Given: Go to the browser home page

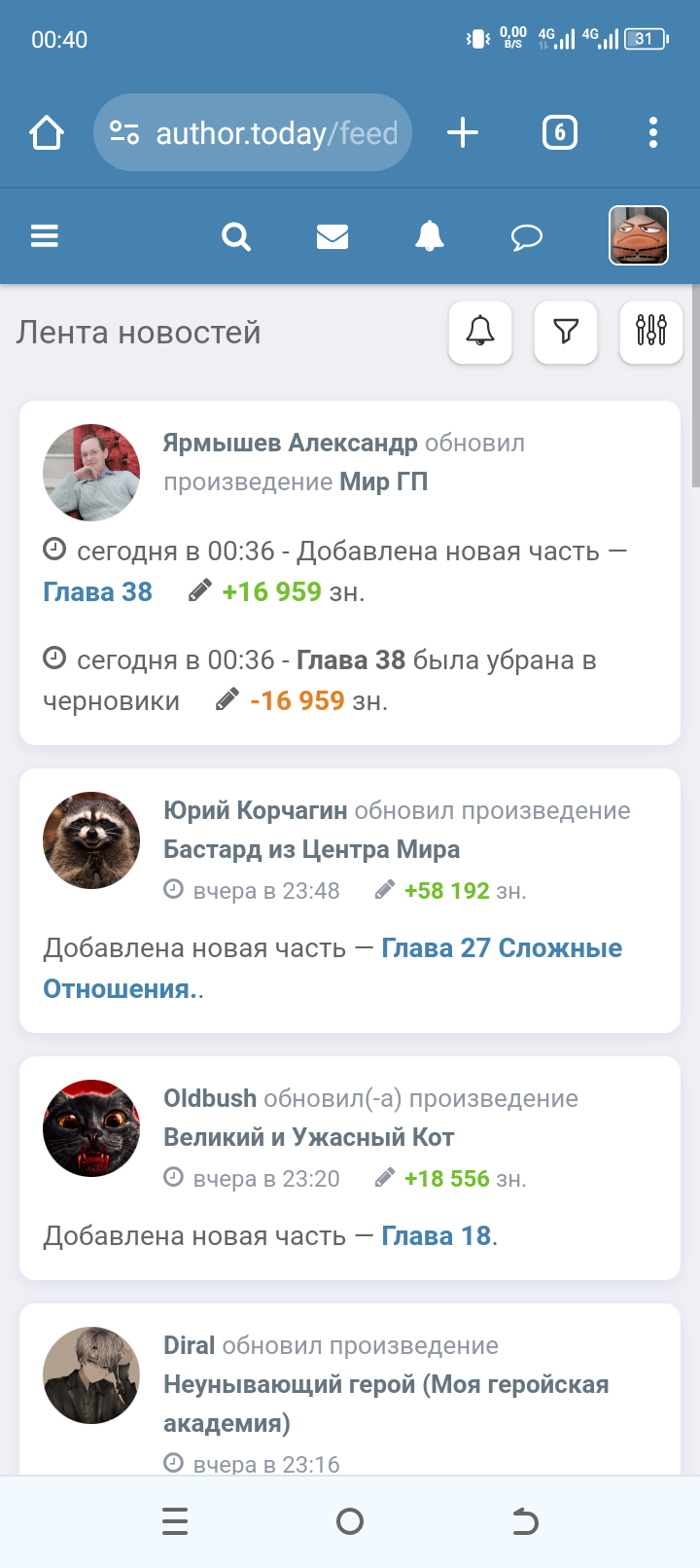Looking at the screenshot, I should coord(47,132).
